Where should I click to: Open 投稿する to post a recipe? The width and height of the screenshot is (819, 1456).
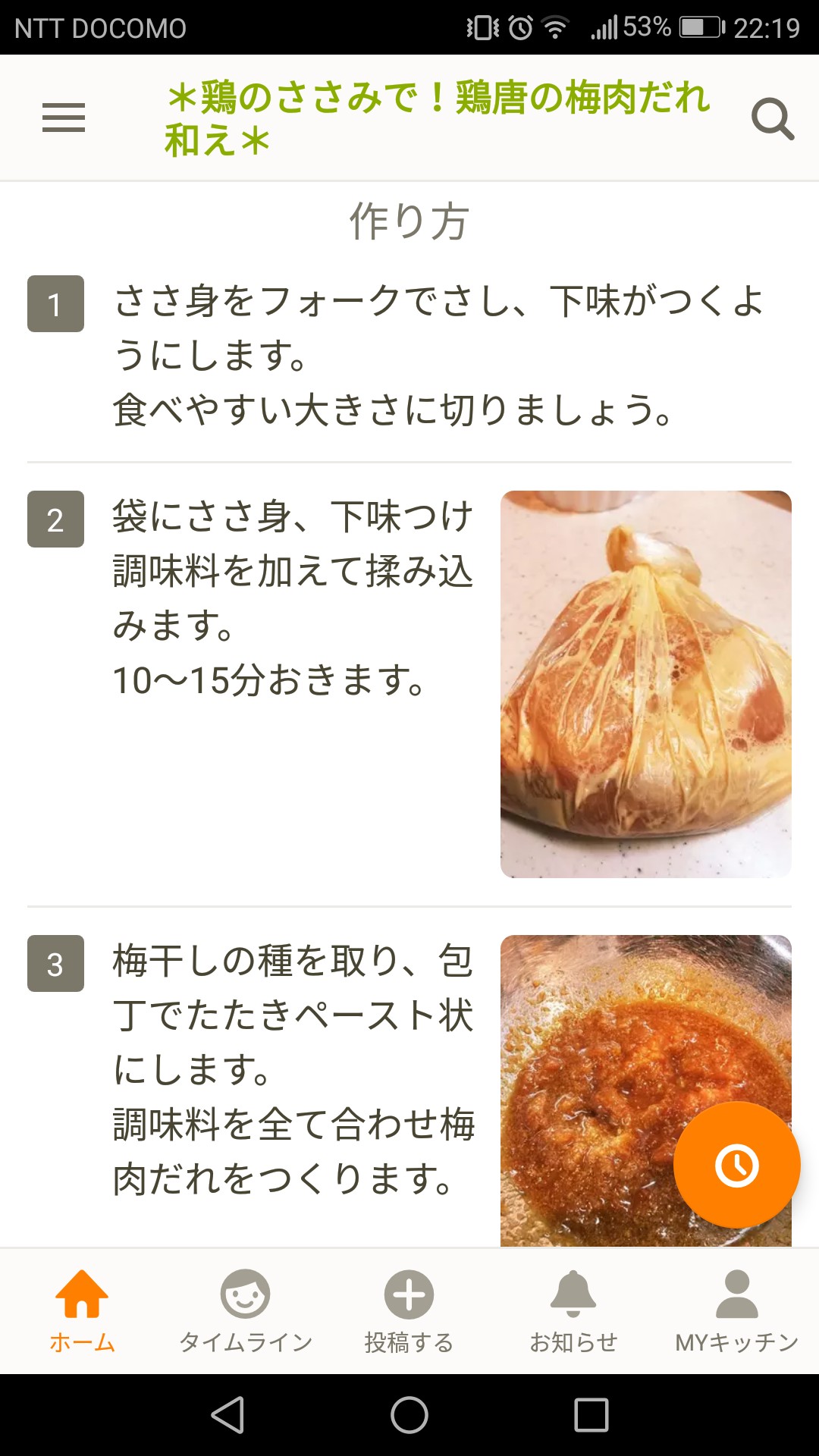(409, 1310)
